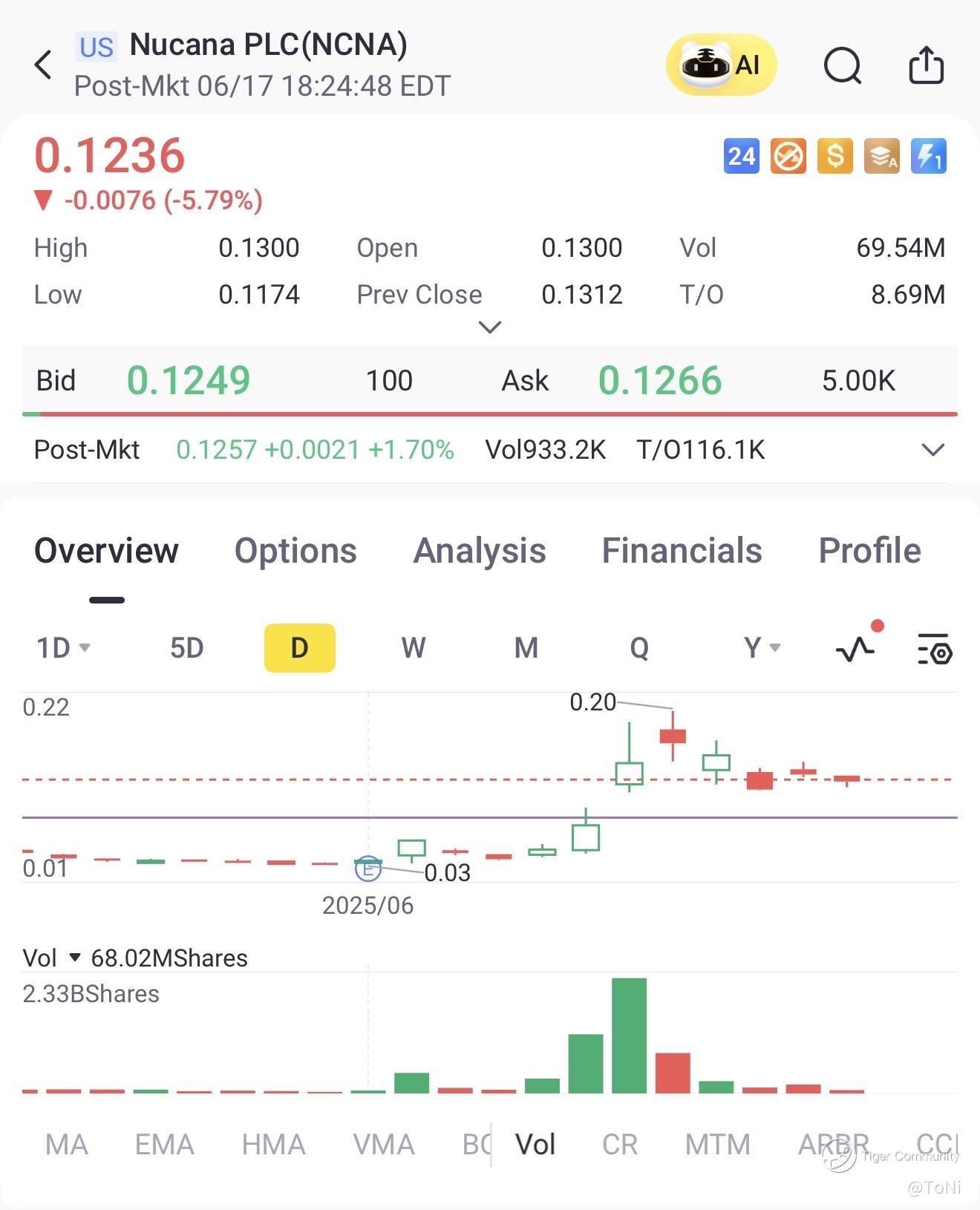The image size is (980, 1210).
Task: Open chart settings icon
Action: pos(935,649)
